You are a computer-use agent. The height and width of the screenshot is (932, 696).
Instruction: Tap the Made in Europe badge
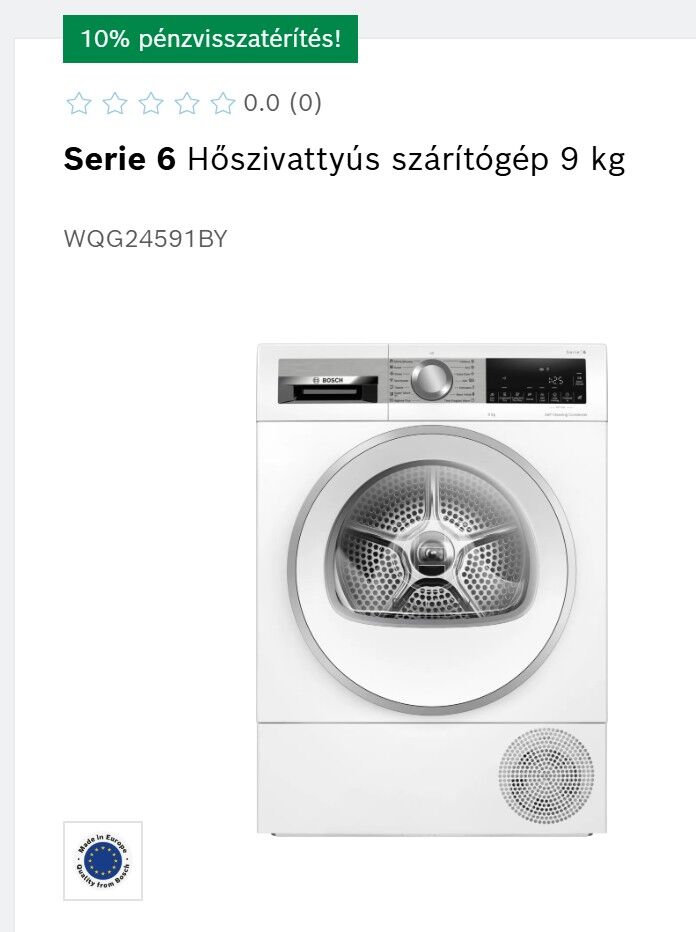tap(103, 860)
